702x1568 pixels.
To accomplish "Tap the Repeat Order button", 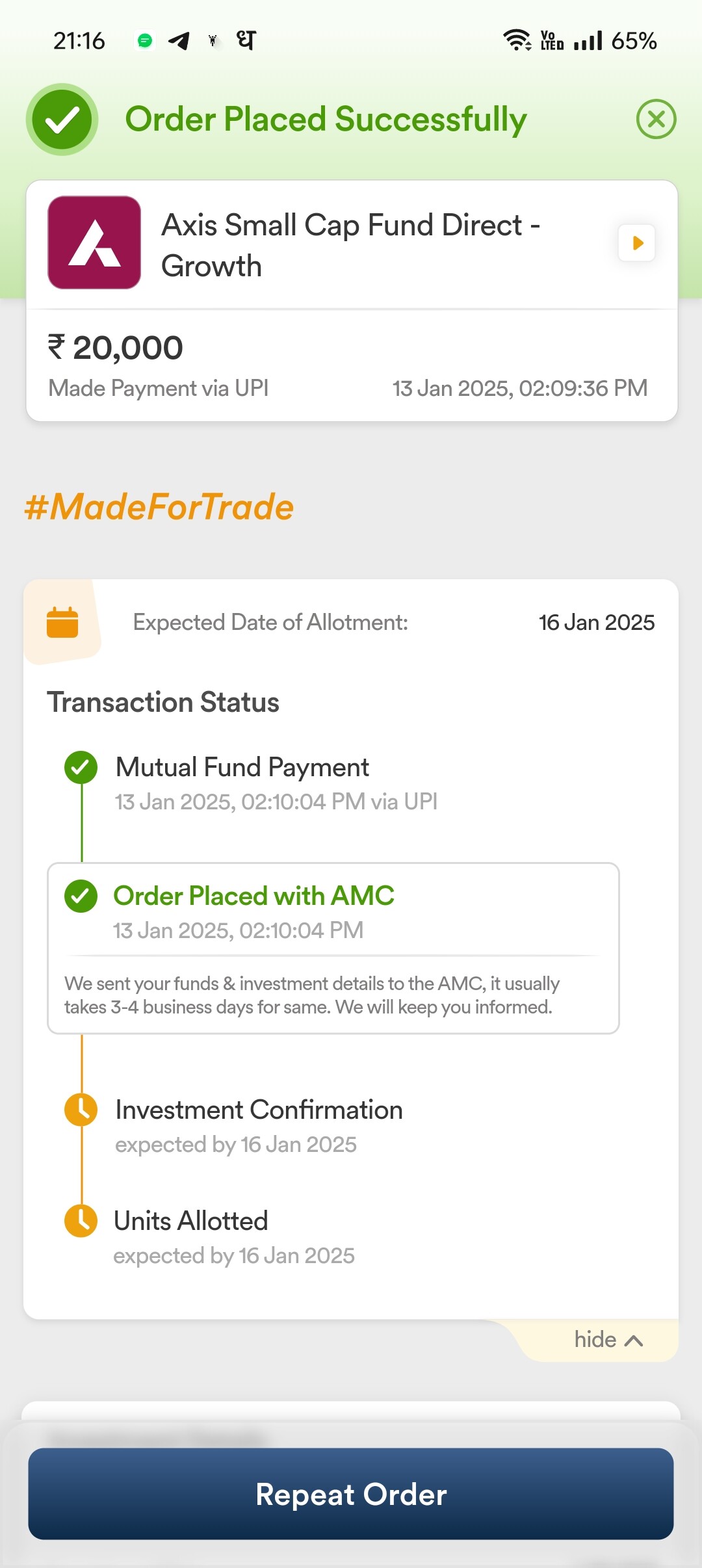I will click(x=351, y=1494).
